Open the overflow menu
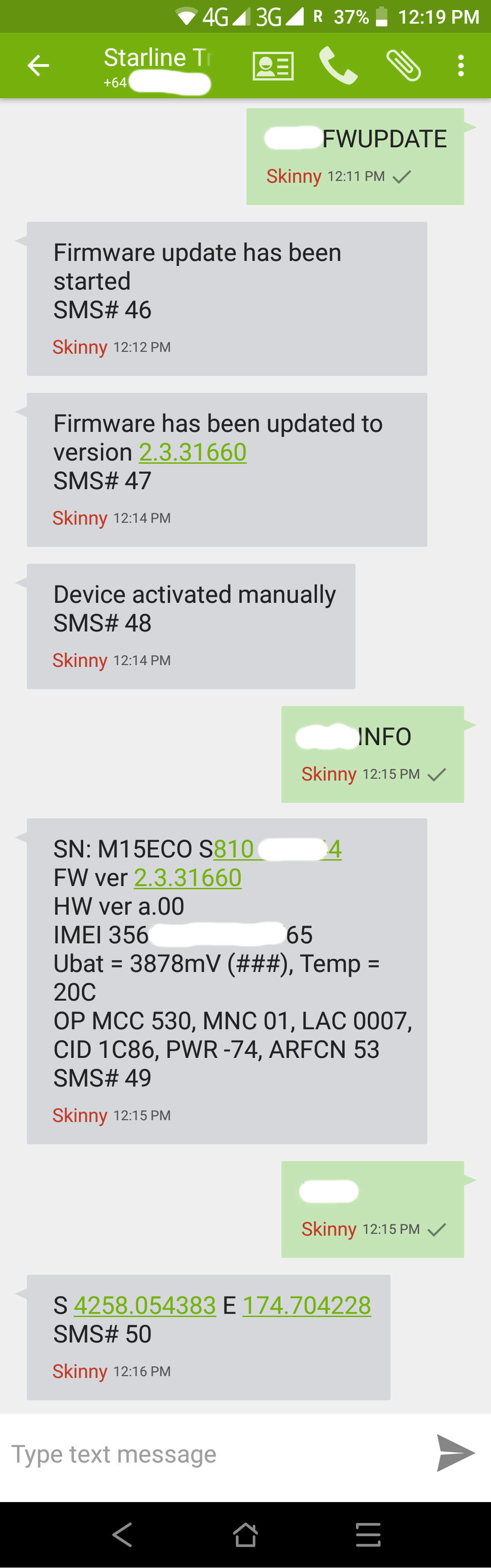This screenshot has width=491, height=1568. 461,66
